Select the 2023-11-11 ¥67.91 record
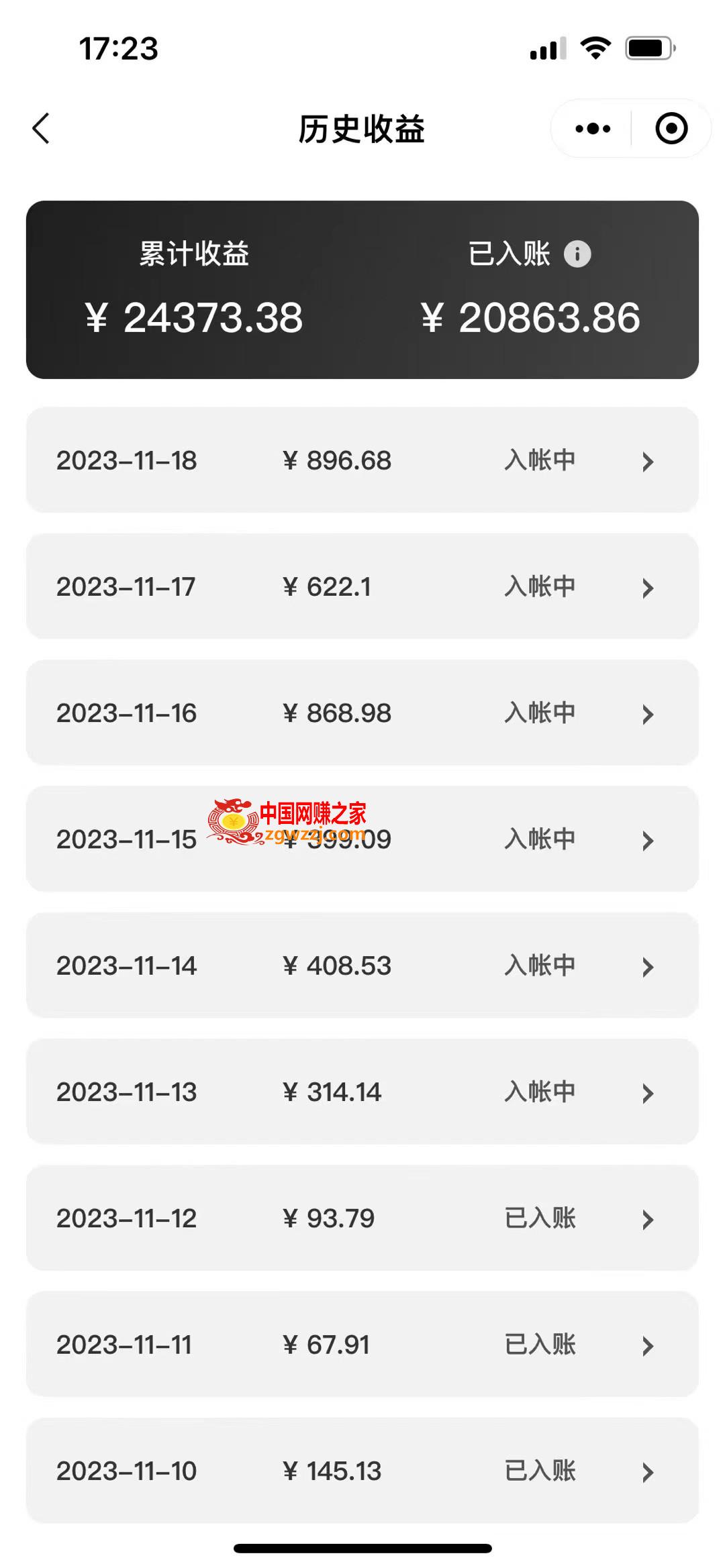725x1568 pixels. point(362,1344)
